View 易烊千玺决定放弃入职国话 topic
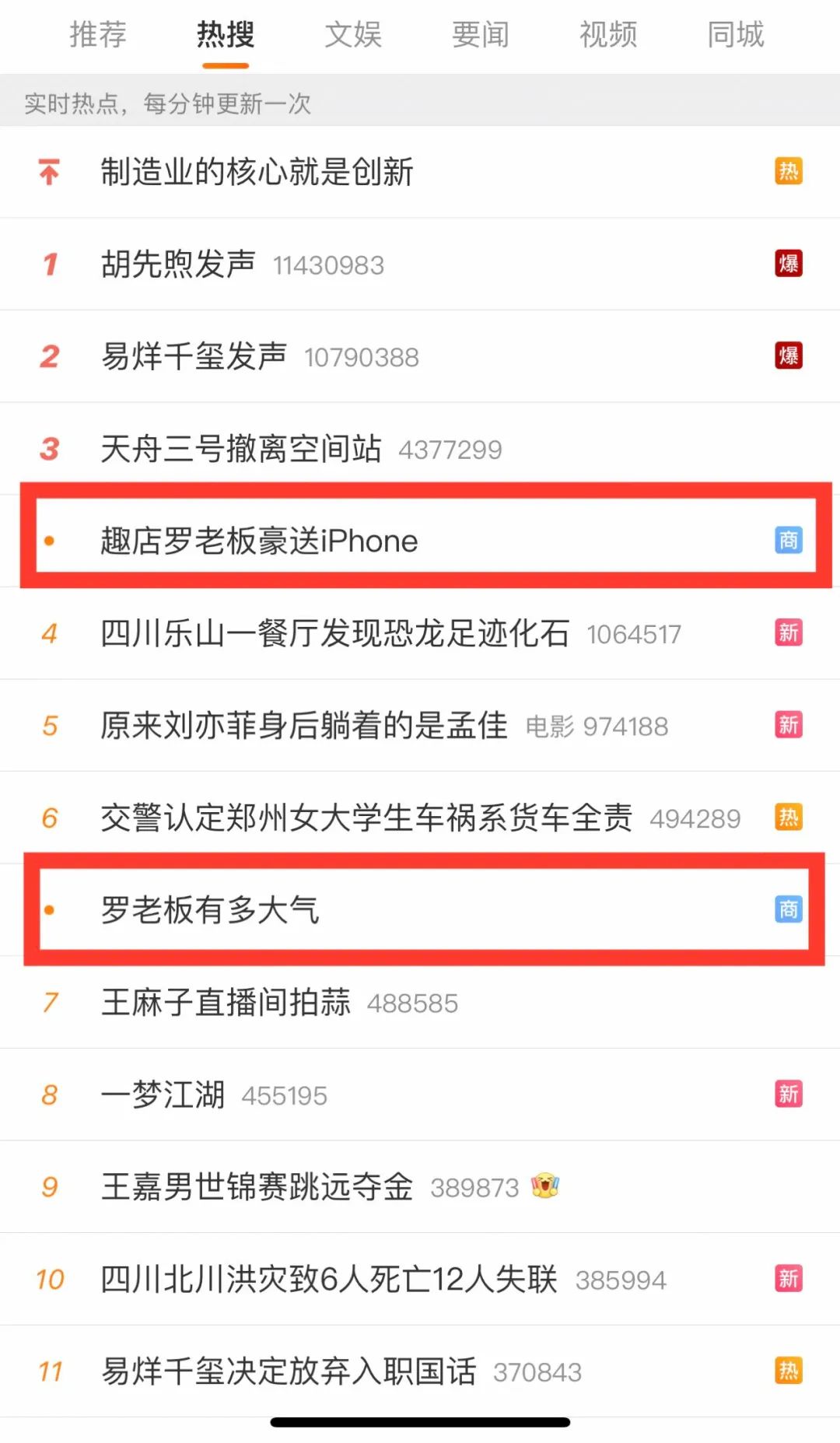 [288, 1371]
